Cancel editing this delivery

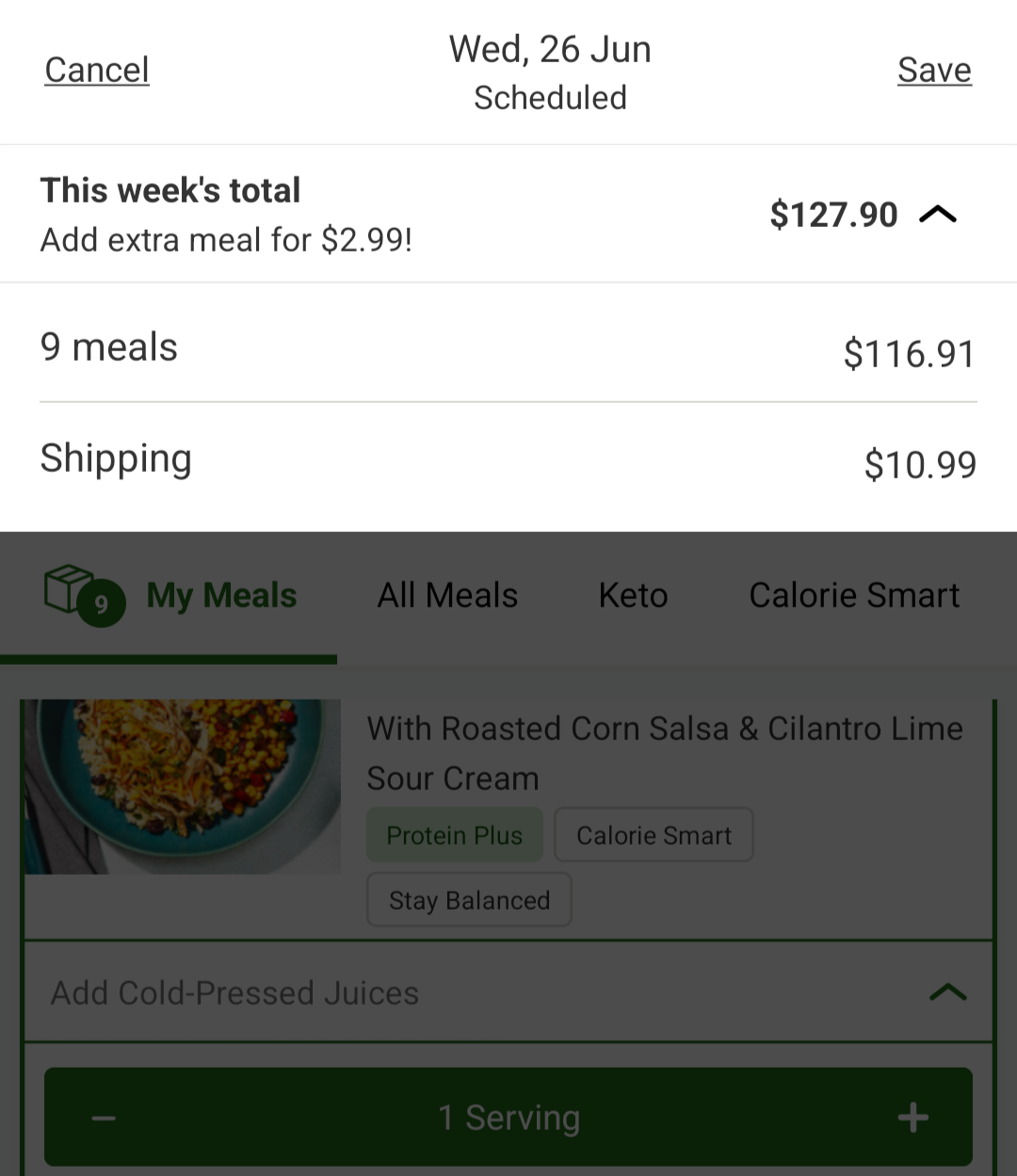96,70
